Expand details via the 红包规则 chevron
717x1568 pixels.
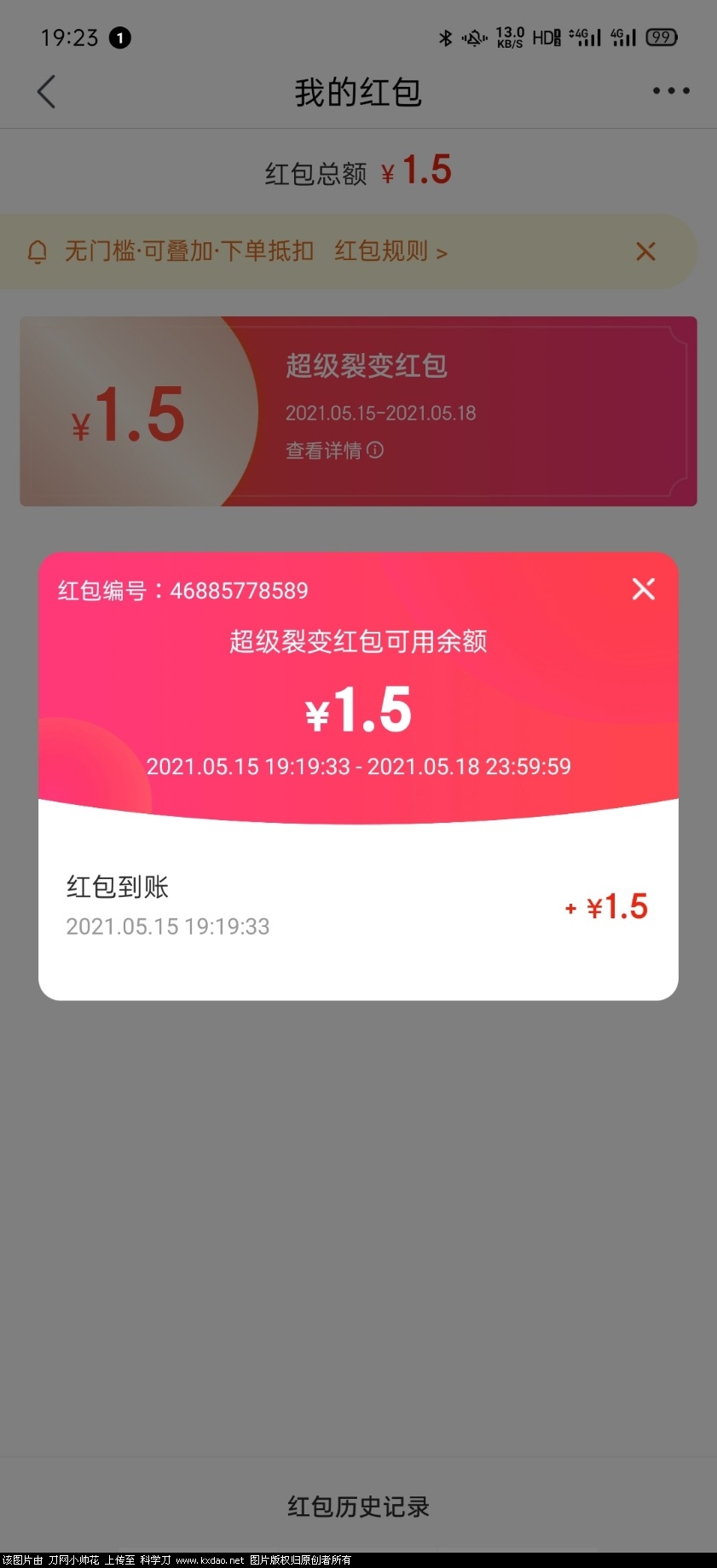point(442,252)
